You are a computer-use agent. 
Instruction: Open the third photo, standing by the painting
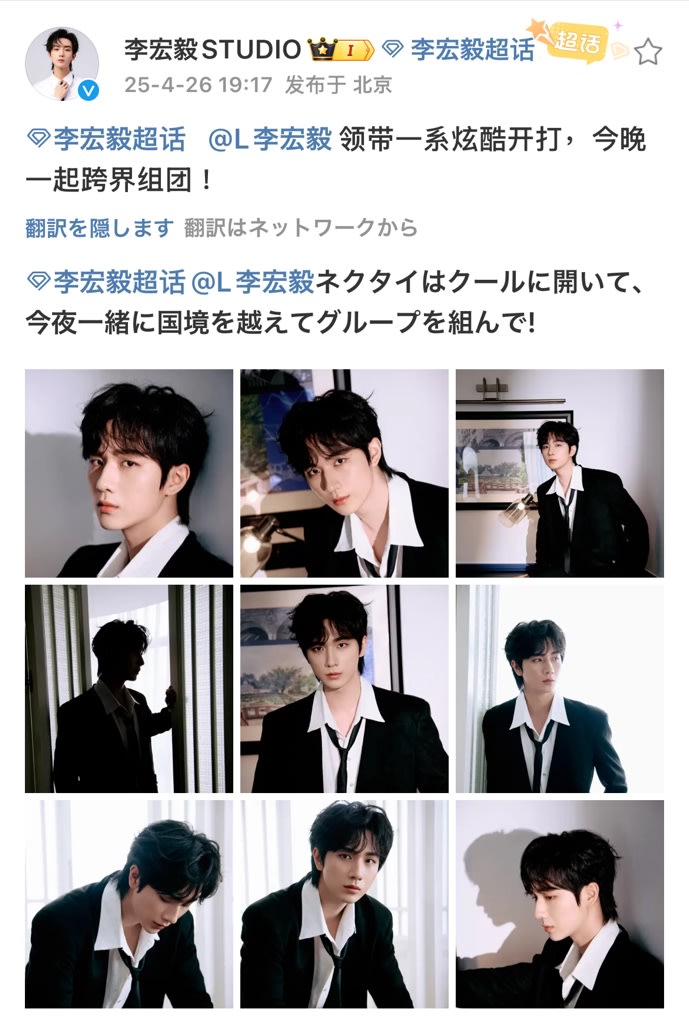(x=559, y=473)
